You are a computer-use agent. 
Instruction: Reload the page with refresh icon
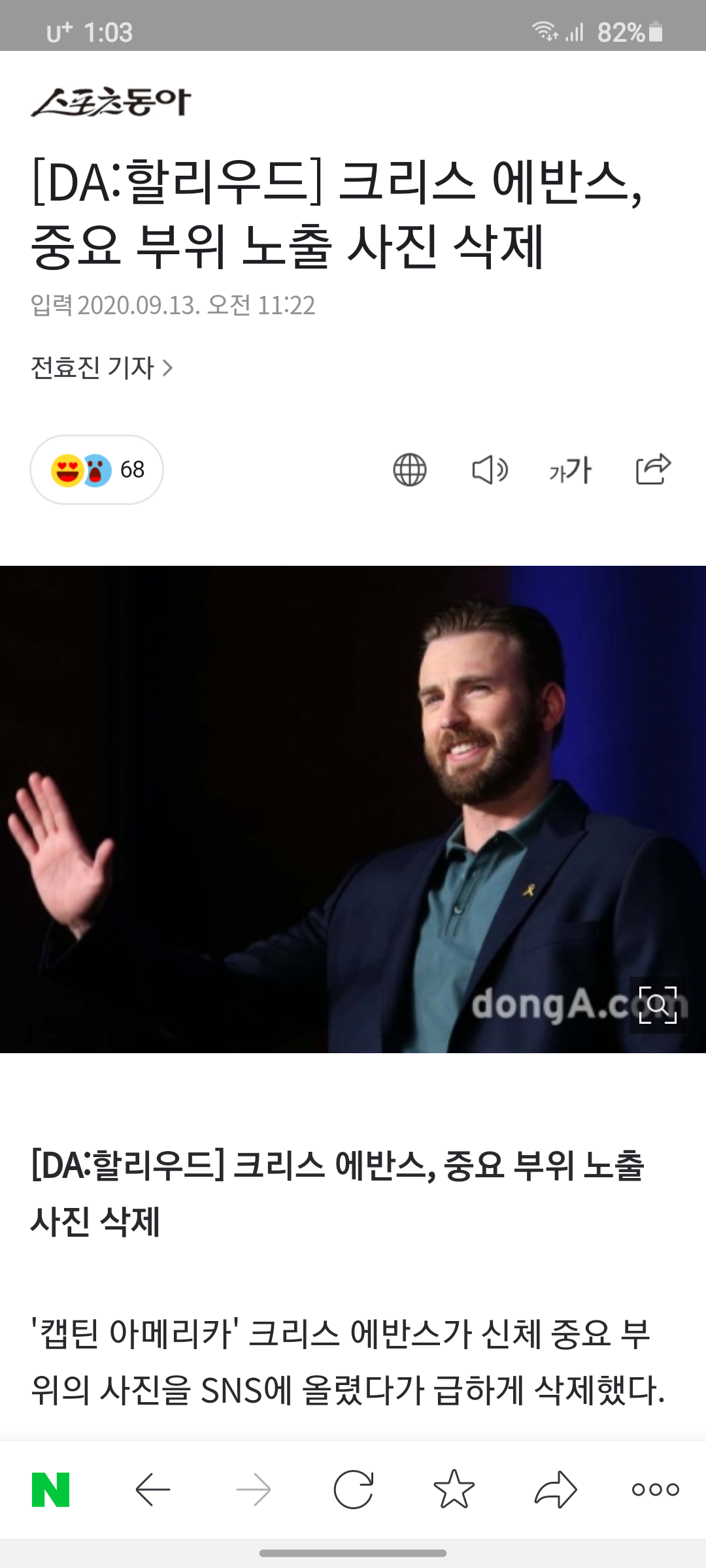354,1490
